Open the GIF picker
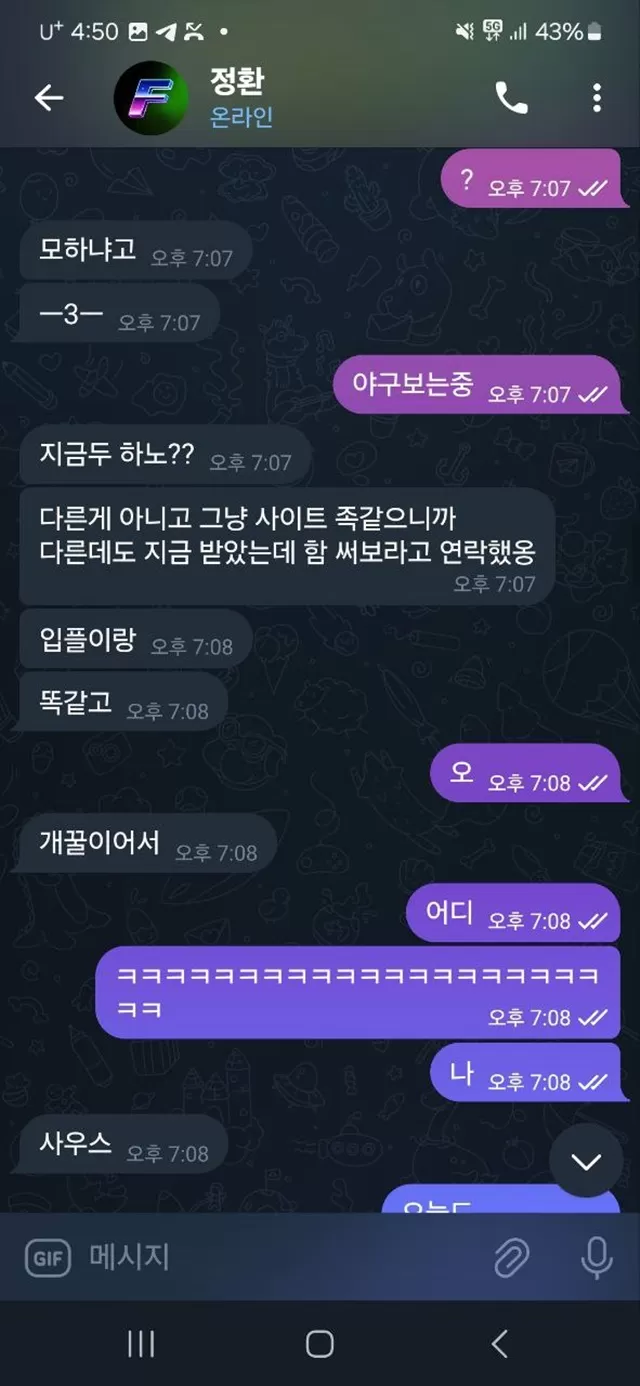This screenshot has width=640, height=1386. point(48,1258)
